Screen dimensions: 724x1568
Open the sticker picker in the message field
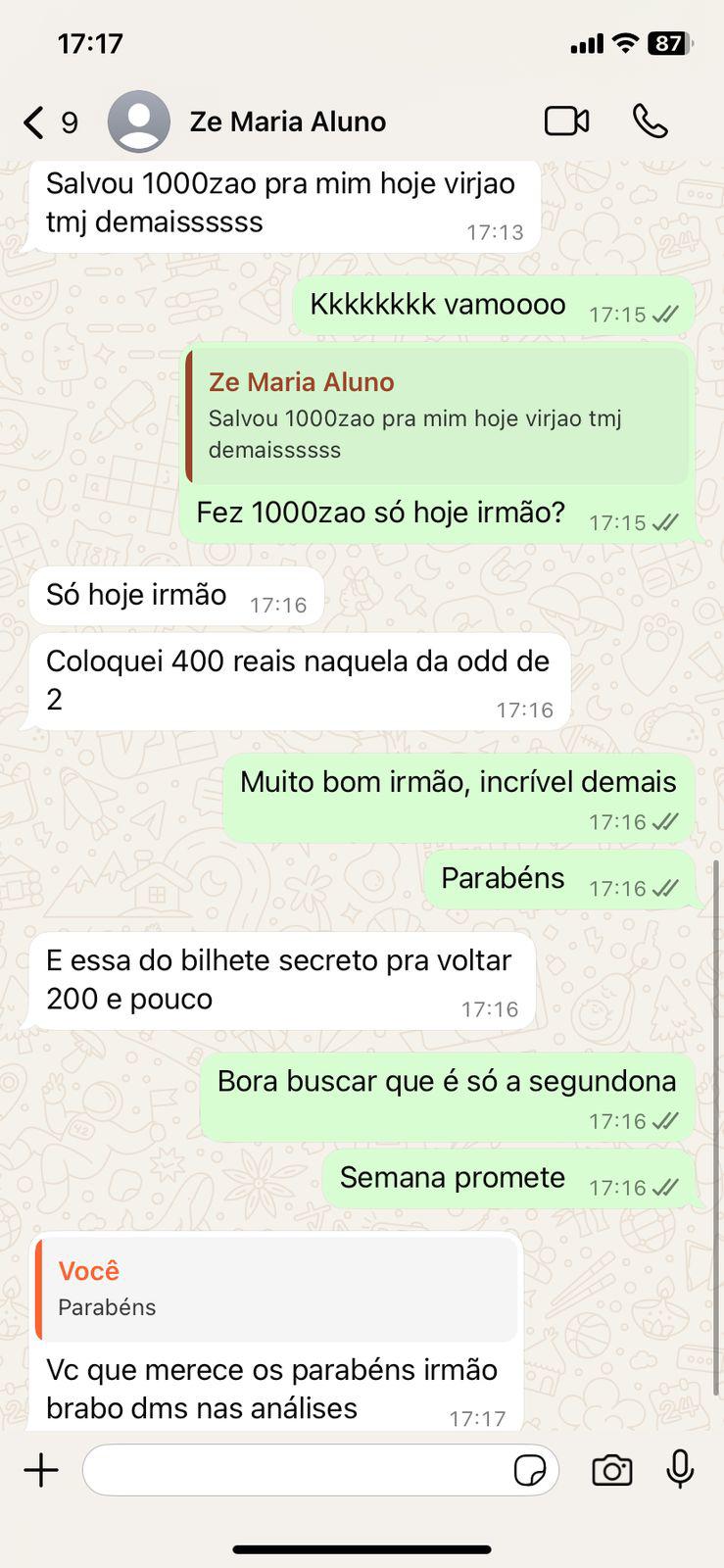[x=530, y=1470]
